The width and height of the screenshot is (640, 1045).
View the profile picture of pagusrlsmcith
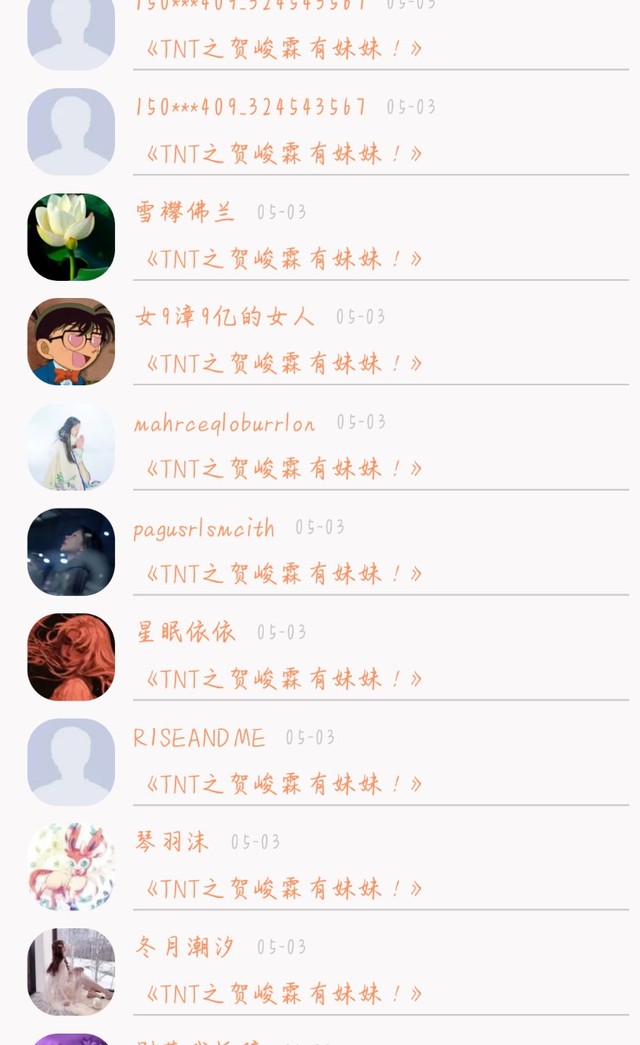click(71, 552)
